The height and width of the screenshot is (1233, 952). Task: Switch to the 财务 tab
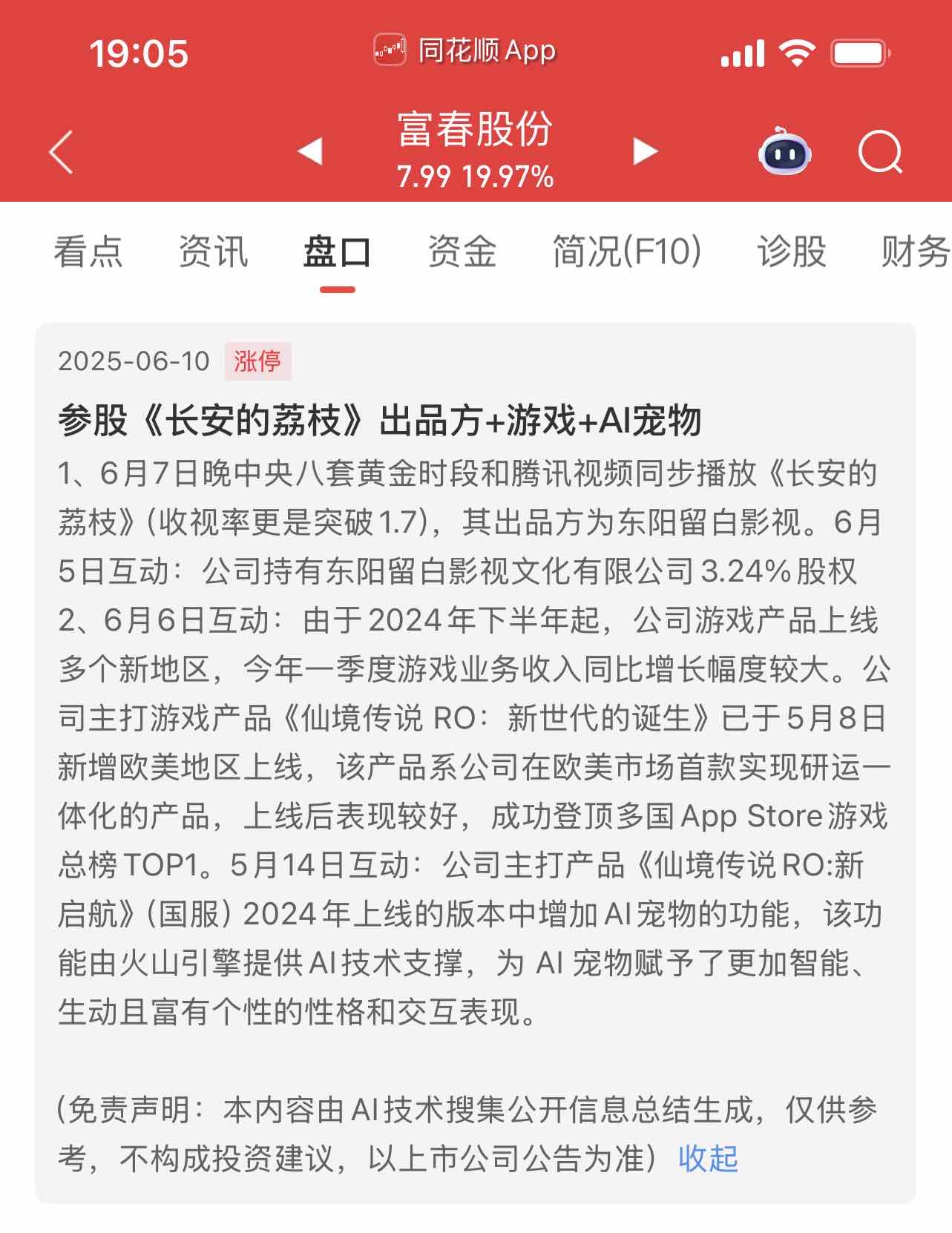pos(914,251)
